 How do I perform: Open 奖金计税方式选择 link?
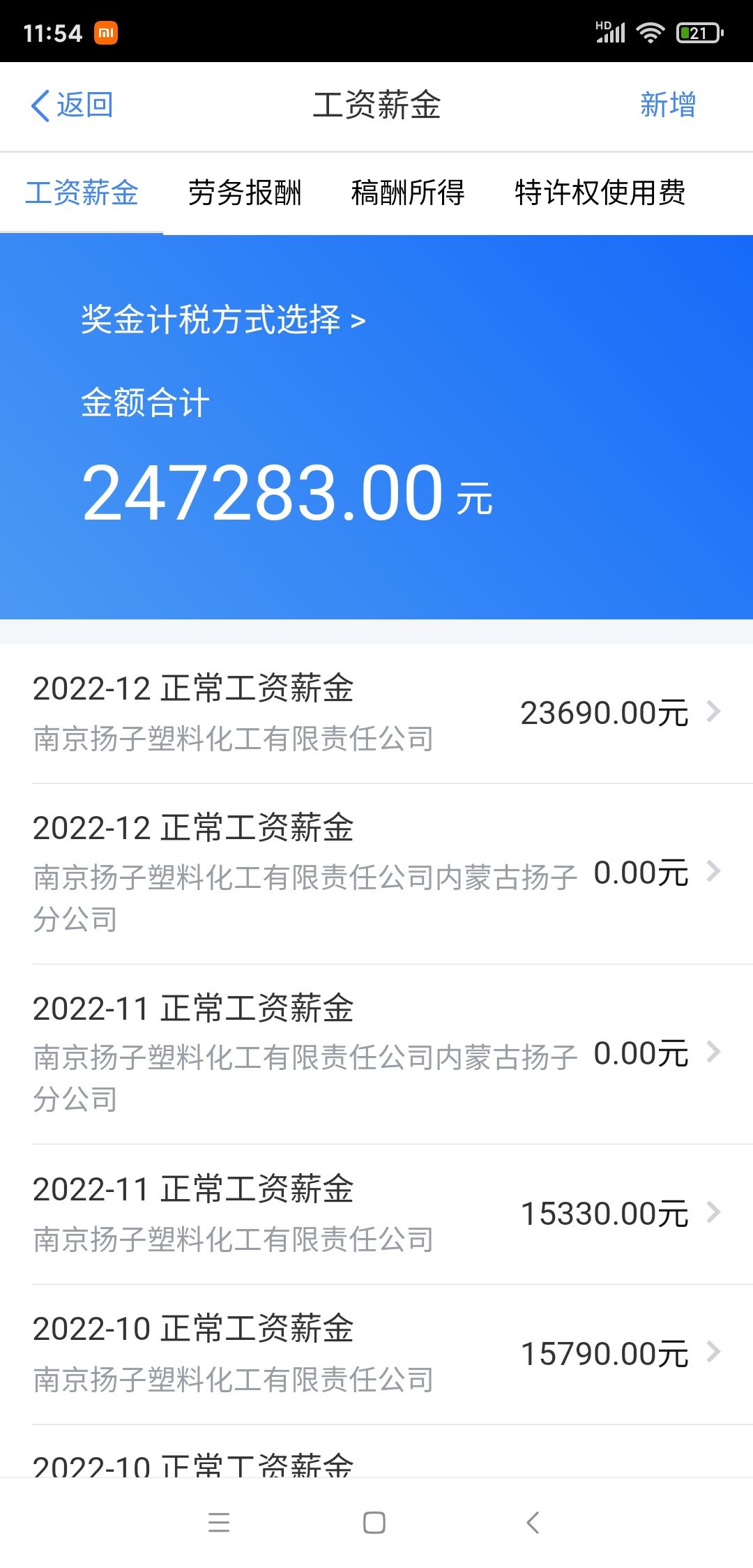223,320
